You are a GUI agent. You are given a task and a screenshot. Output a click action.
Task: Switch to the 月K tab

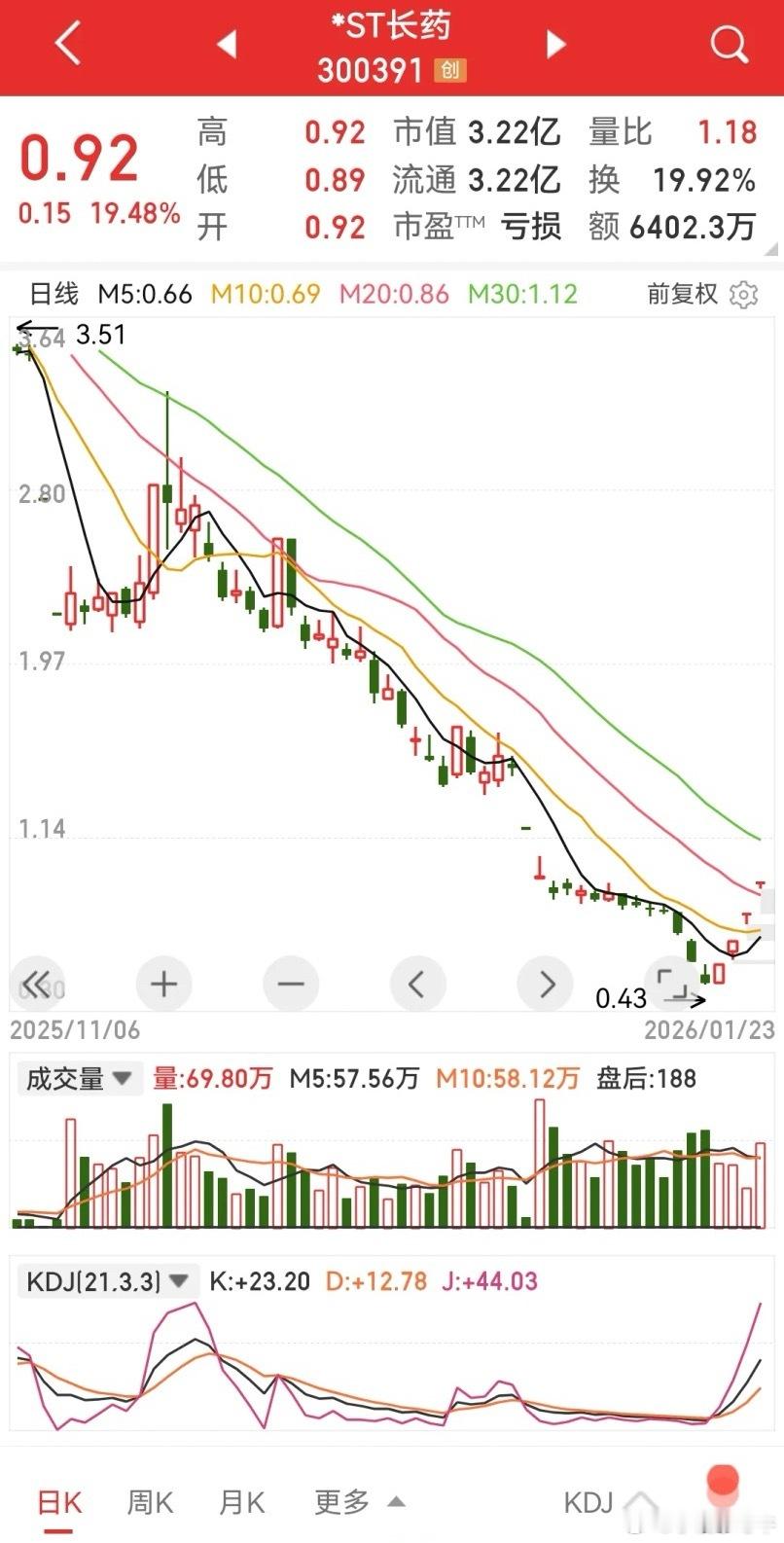pyautogui.click(x=241, y=1502)
